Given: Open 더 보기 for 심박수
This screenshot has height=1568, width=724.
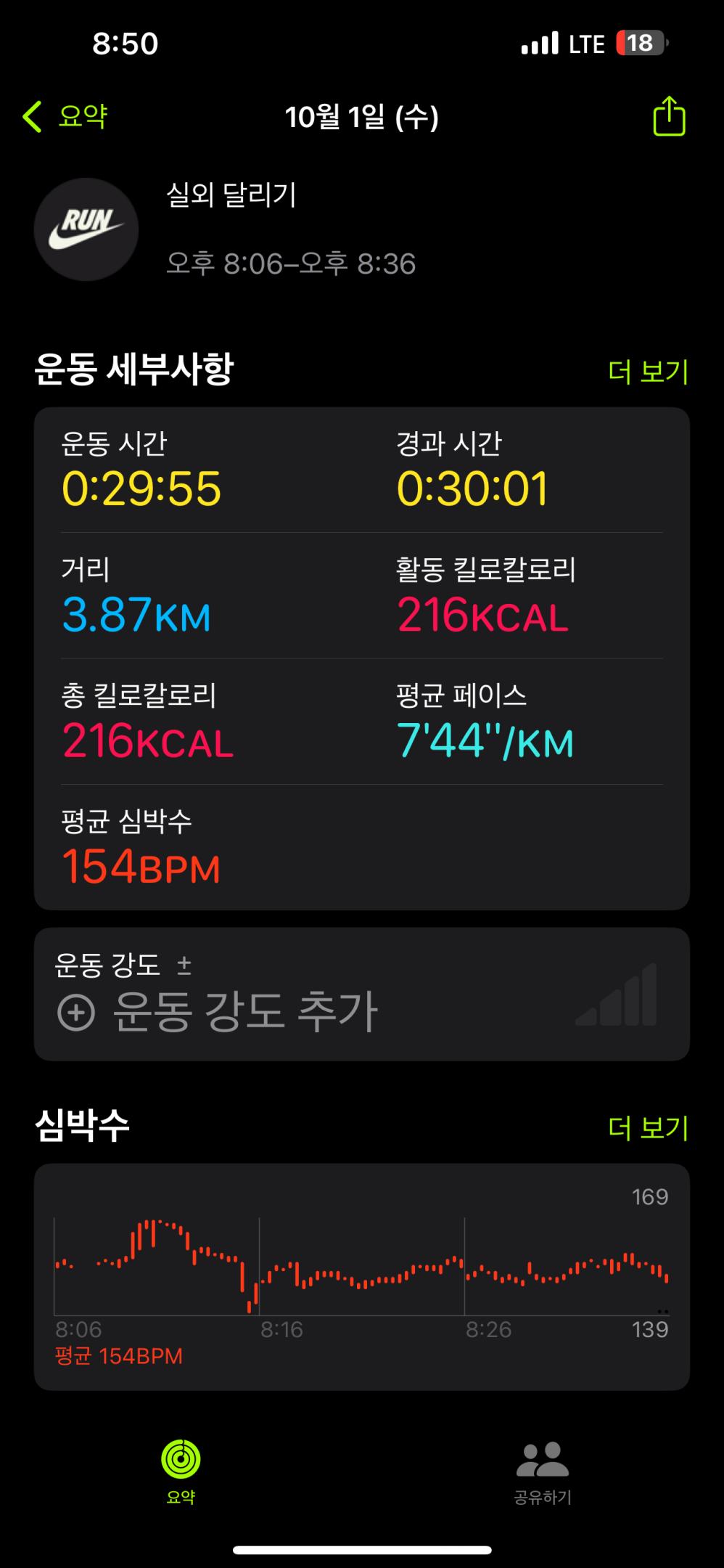Looking at the screenshot, I should 647,1127.
